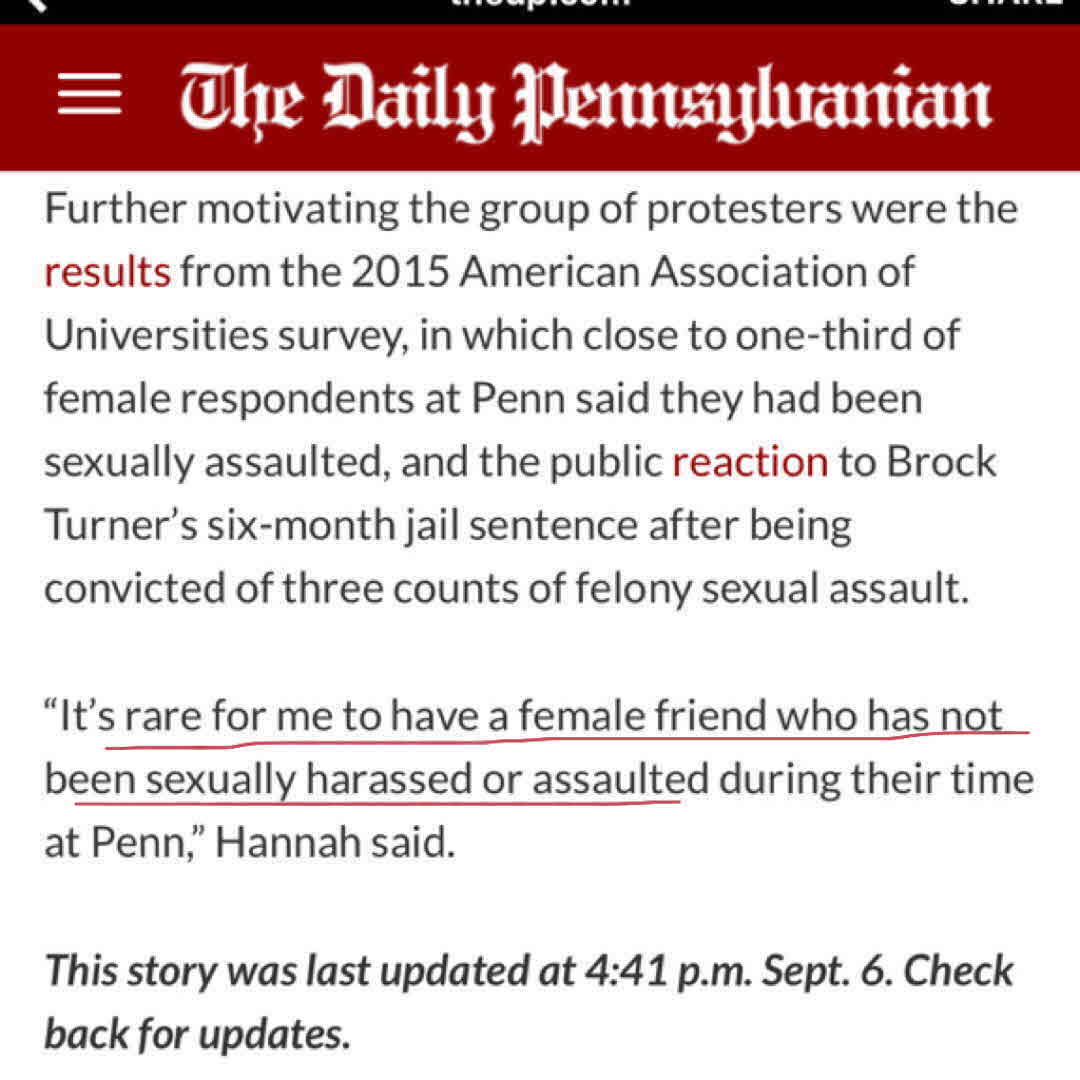The width and height of the screenshot is (1080, 1080).
Task: Open the hamburger navigation menu
Action: (x=89, y=98)
